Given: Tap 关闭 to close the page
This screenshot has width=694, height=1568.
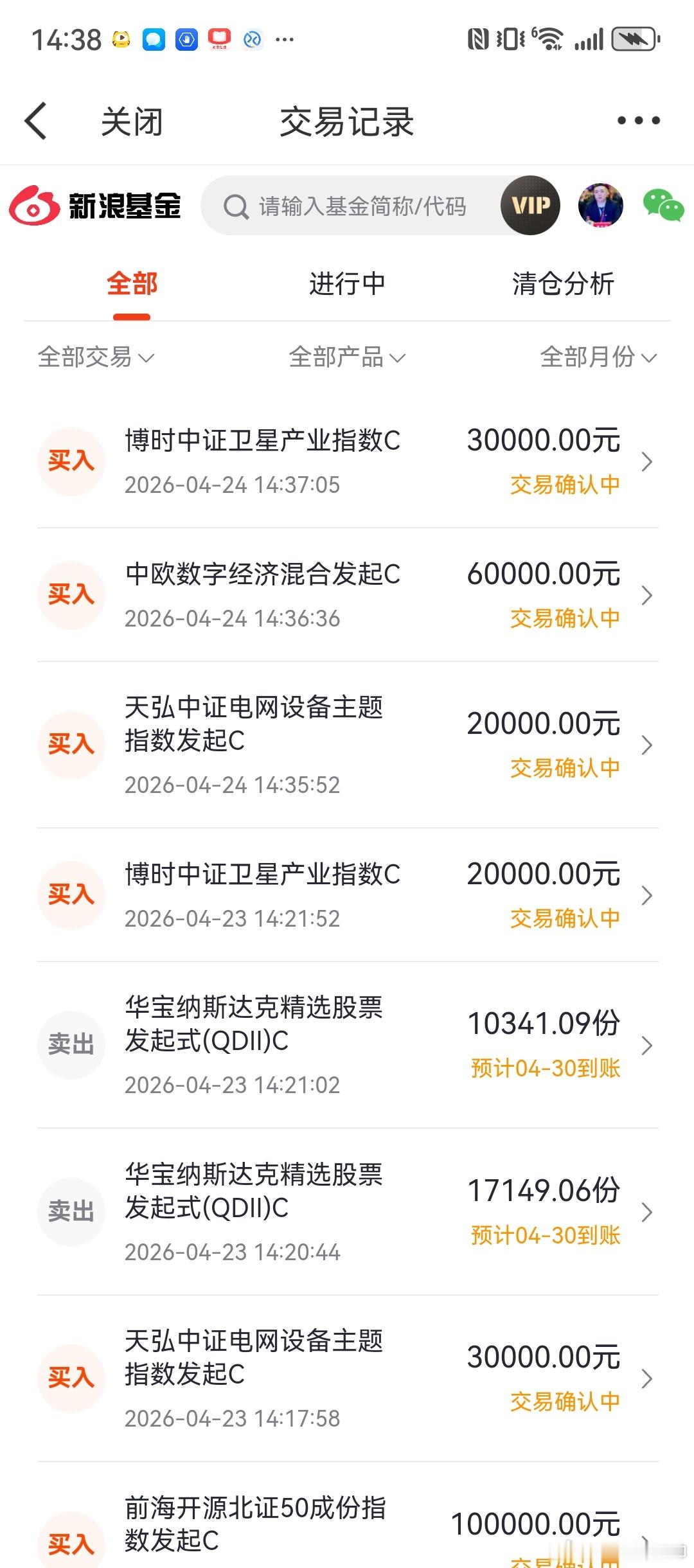Looking at the screenshot, I should [x=132, y=120].
